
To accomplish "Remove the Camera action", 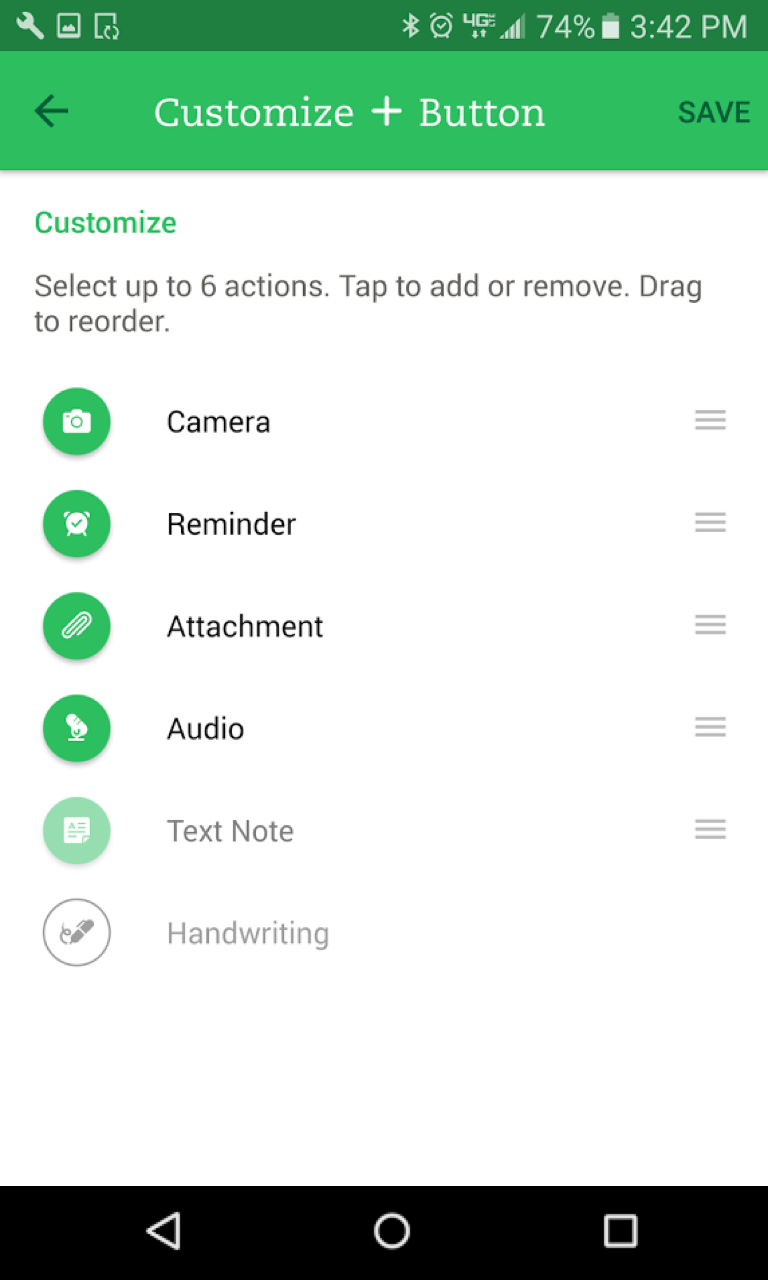I will click(77, 422).
